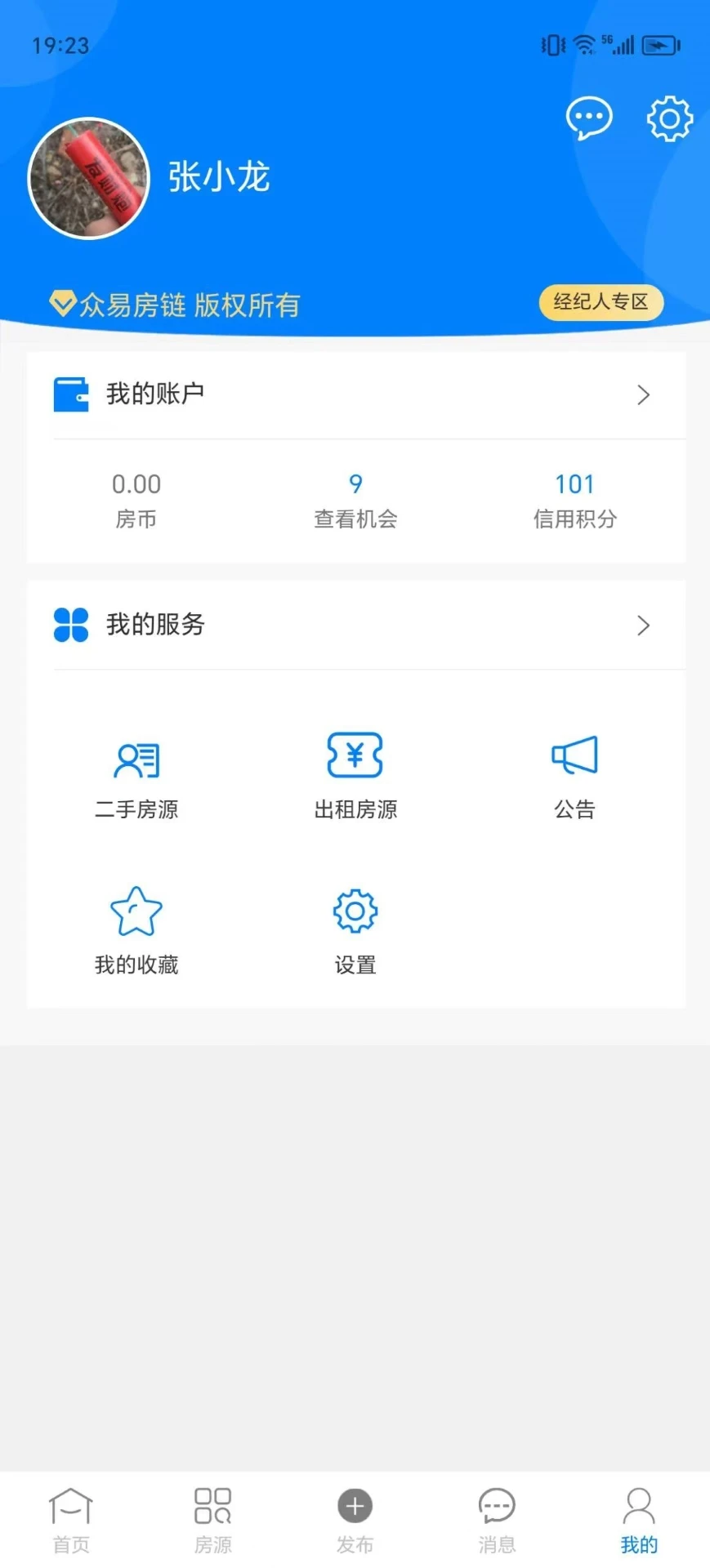Expand the 我的服务 services row
Image resolution: width=710 pixels, height=1568 pixels.
(355, 626)
